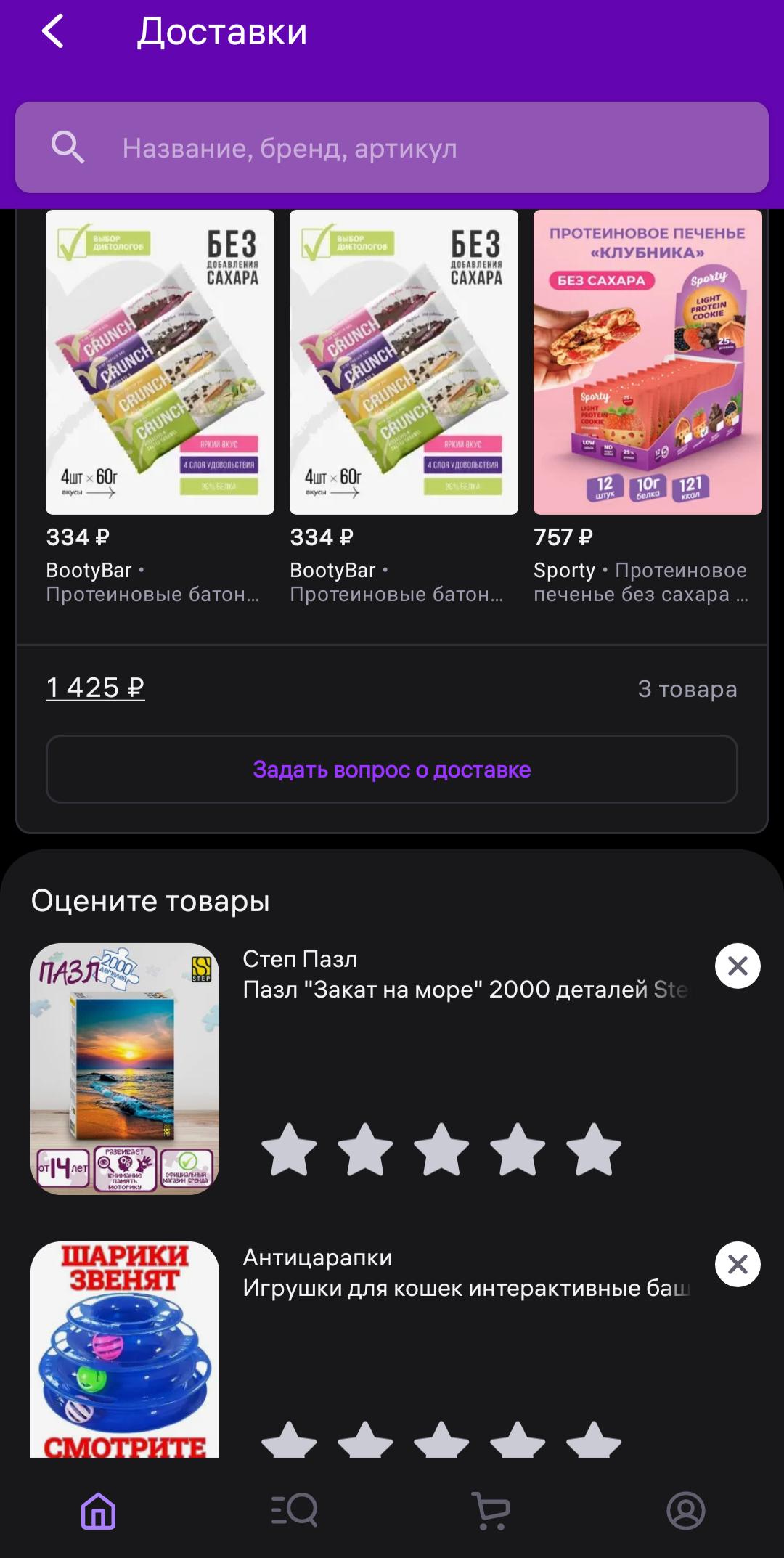Rate Степ Пазл one star
Image resolution: width=784 pixels, height=1558 pixels.
tap(289, 1149)
